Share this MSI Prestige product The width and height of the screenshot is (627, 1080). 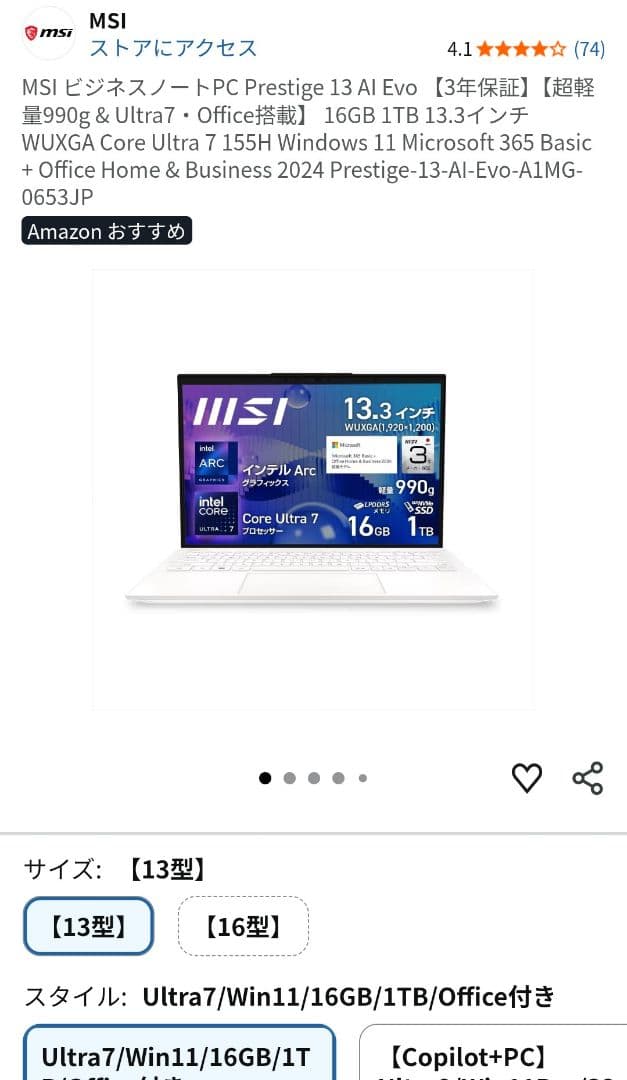click(587, 778)
